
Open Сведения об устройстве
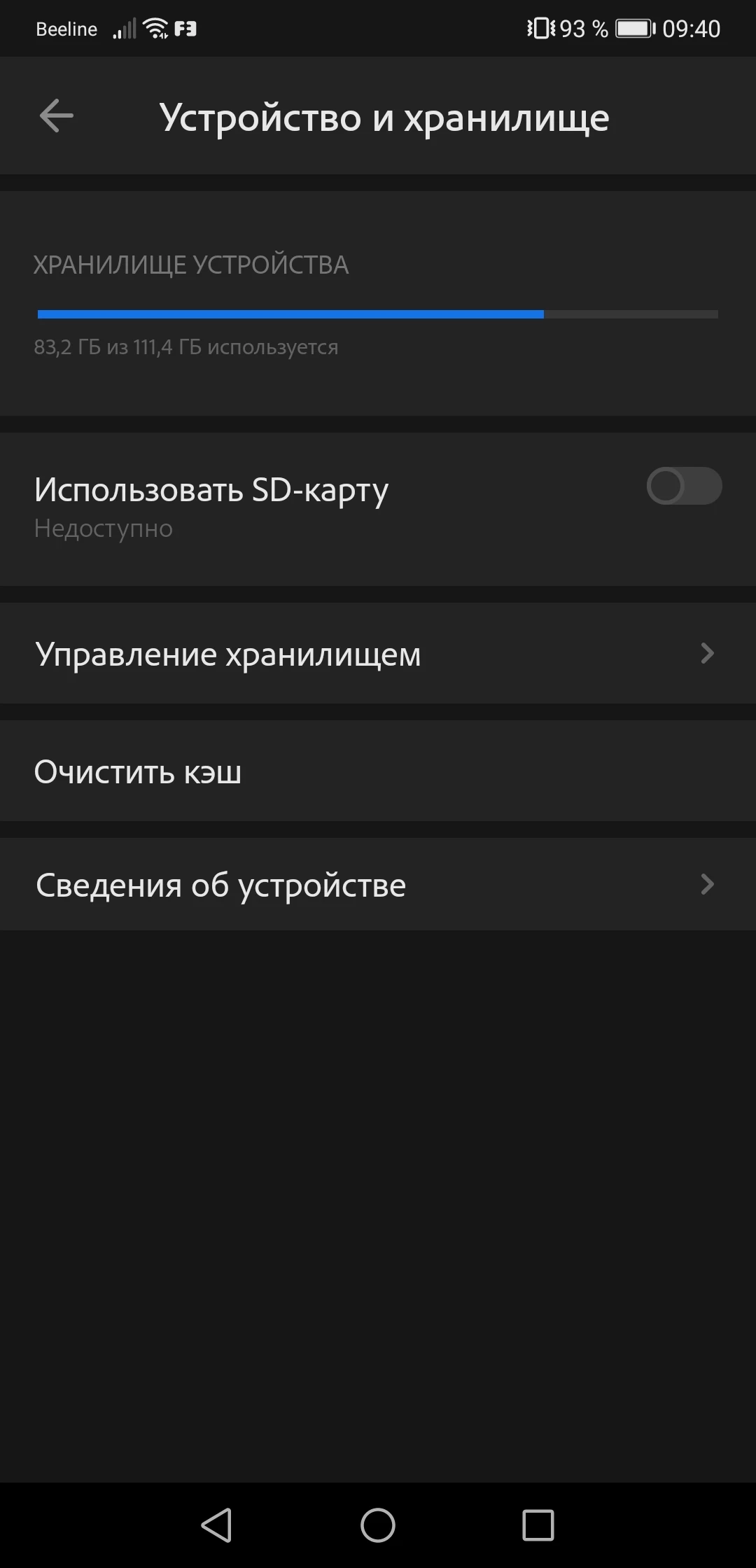tap(378, 885)
